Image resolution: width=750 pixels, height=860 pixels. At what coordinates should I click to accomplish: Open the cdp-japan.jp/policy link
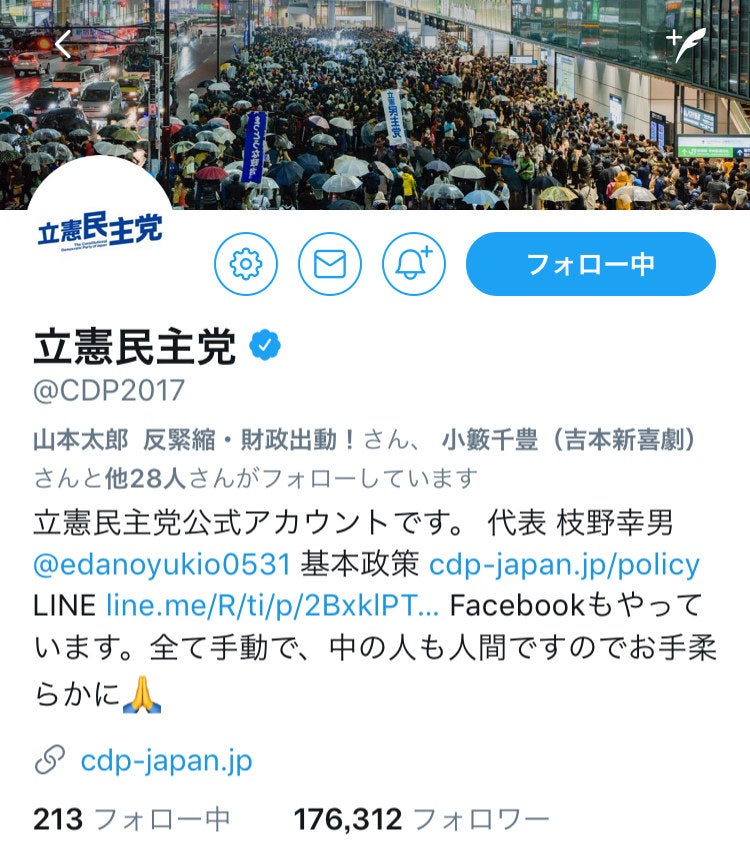564,564
